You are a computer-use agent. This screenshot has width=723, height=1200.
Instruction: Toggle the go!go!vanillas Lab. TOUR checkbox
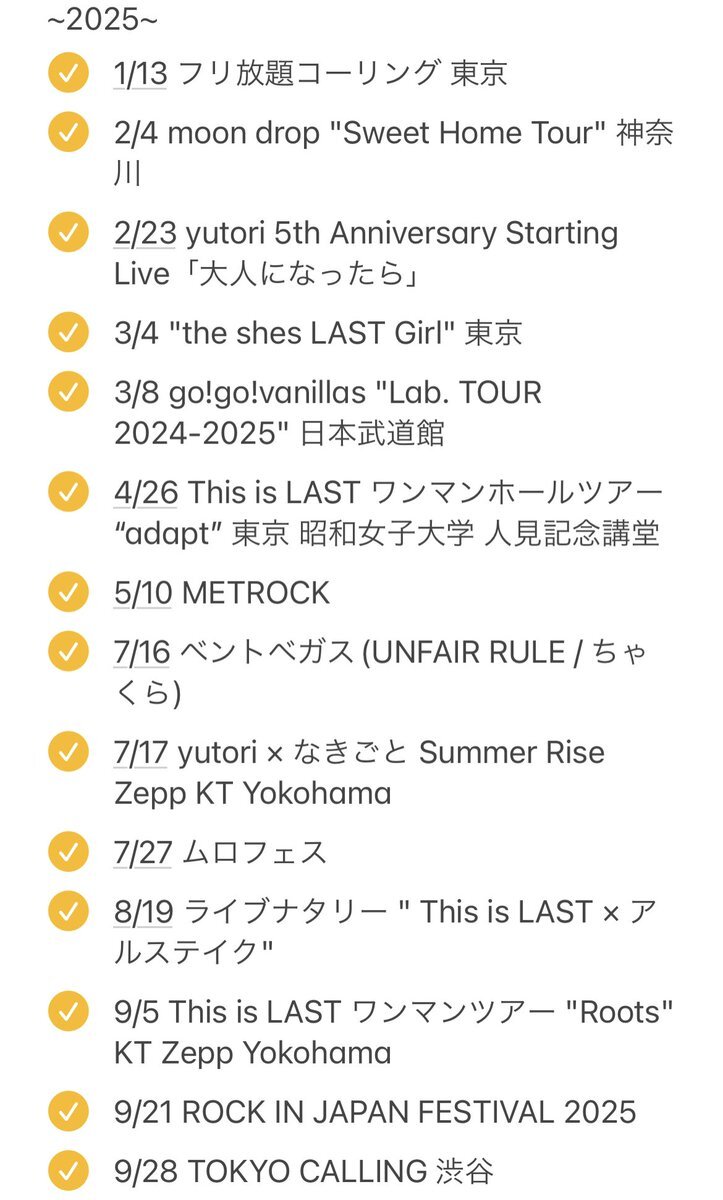[x=68, y=392]
